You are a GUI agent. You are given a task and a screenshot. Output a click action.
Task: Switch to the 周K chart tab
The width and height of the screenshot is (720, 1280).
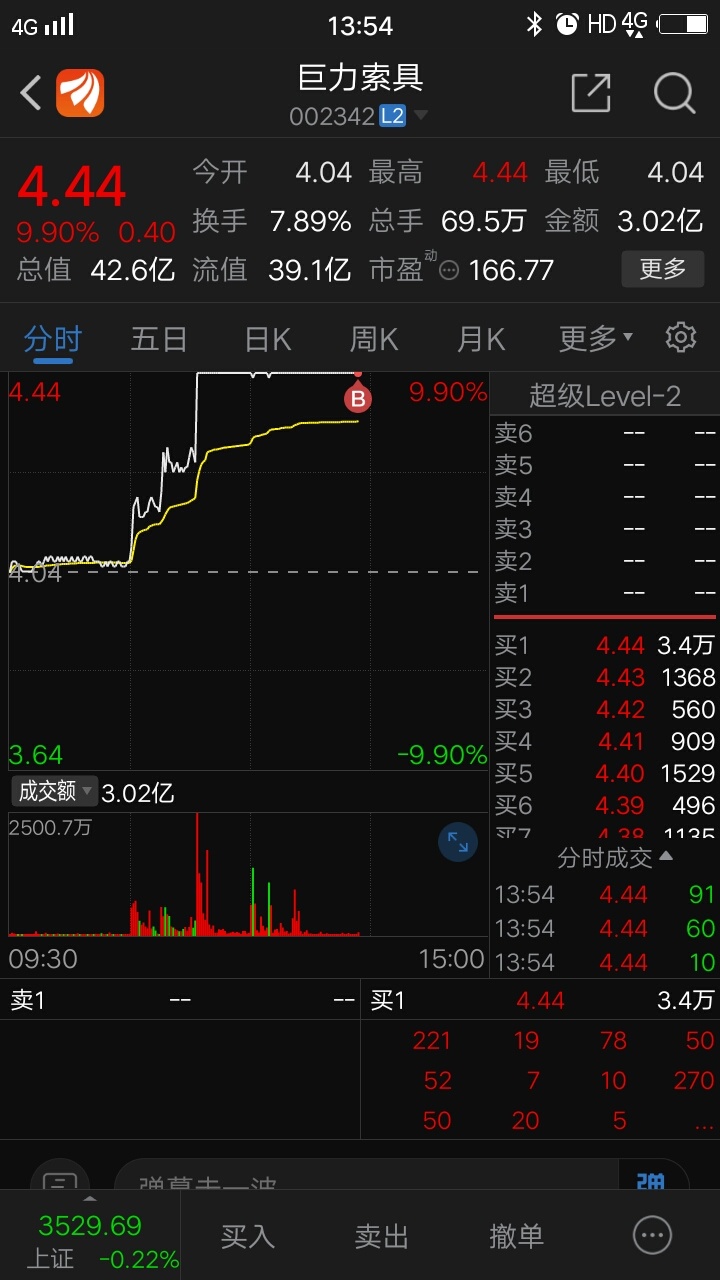373,339
